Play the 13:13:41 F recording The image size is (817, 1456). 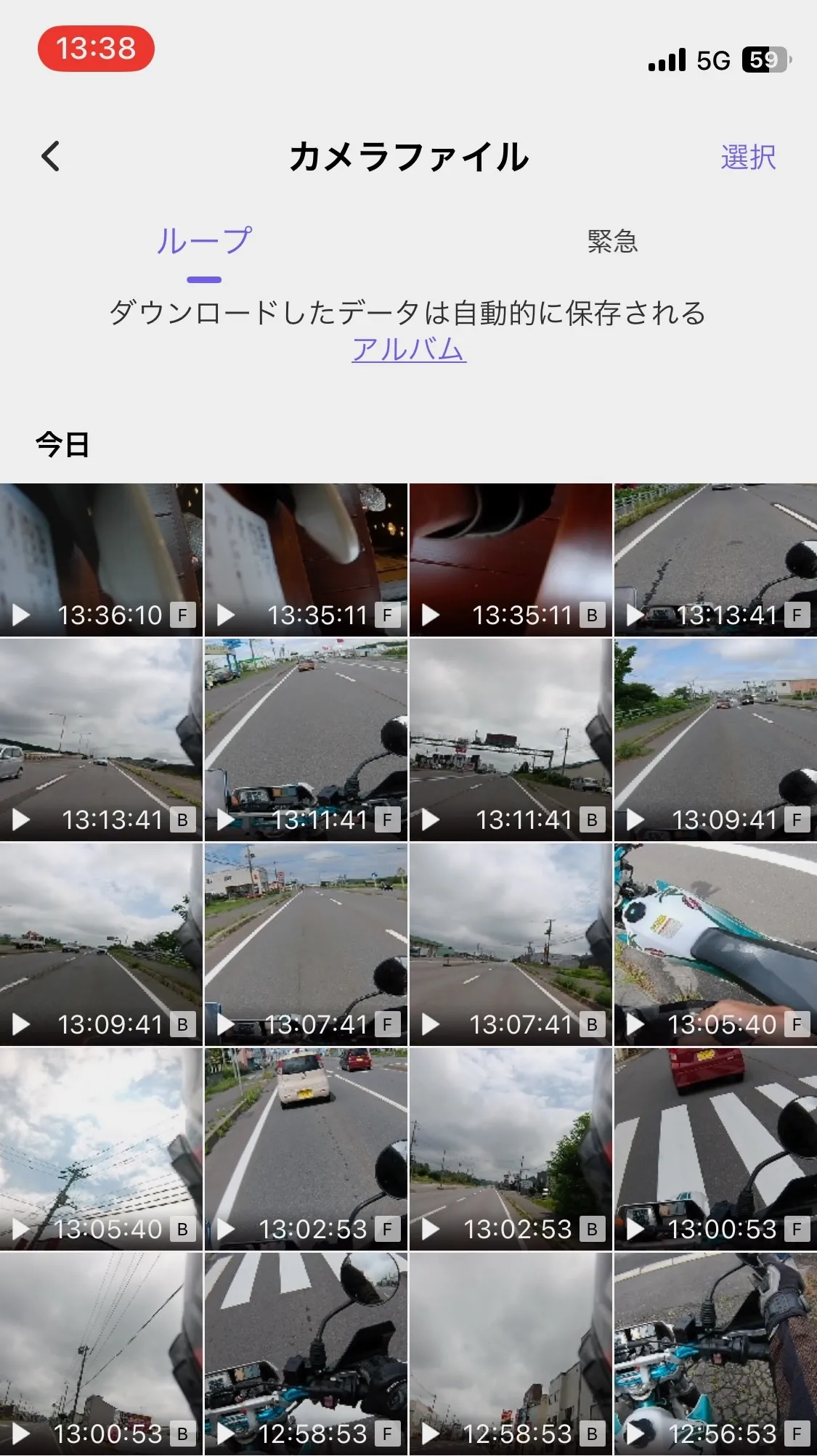(x=715, y=560)
